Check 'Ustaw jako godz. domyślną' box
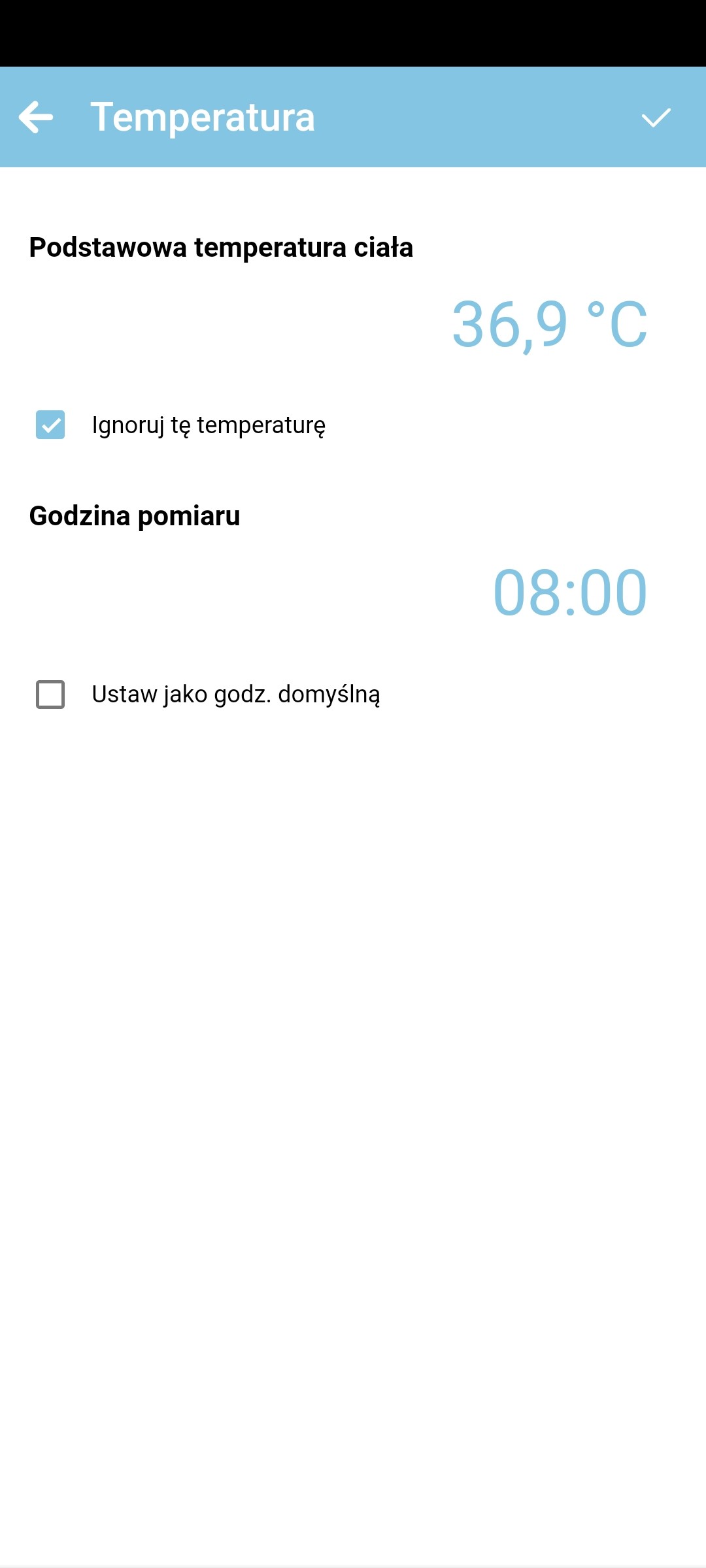706x1568 pixels. [50, 694]
